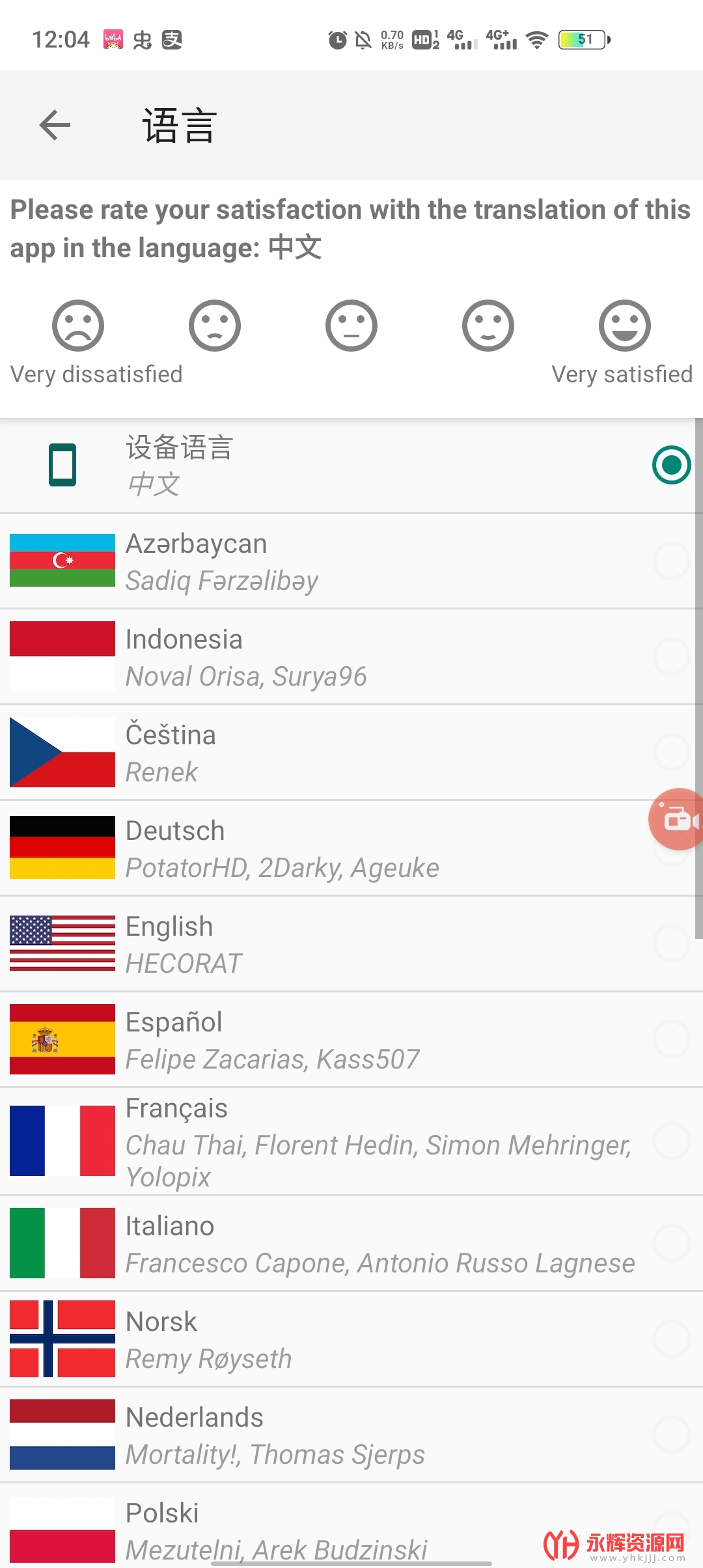Screen dimensions: 703x1568
Task: Select Norsk language
Action: [x=351, y=1339]
